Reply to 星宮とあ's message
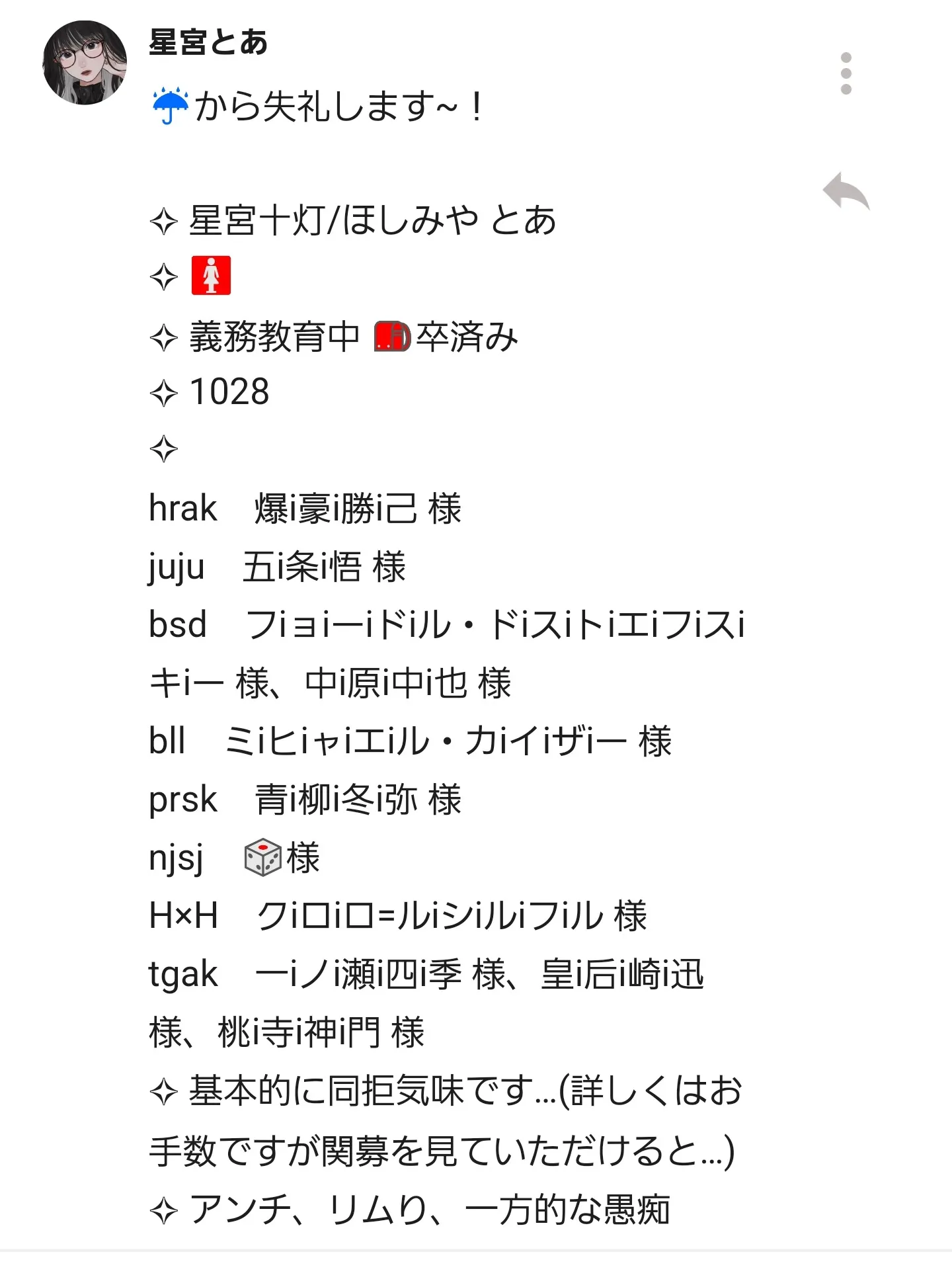Image resolution: width=952 pixels, height=1283 pixels. coord(846,191)
